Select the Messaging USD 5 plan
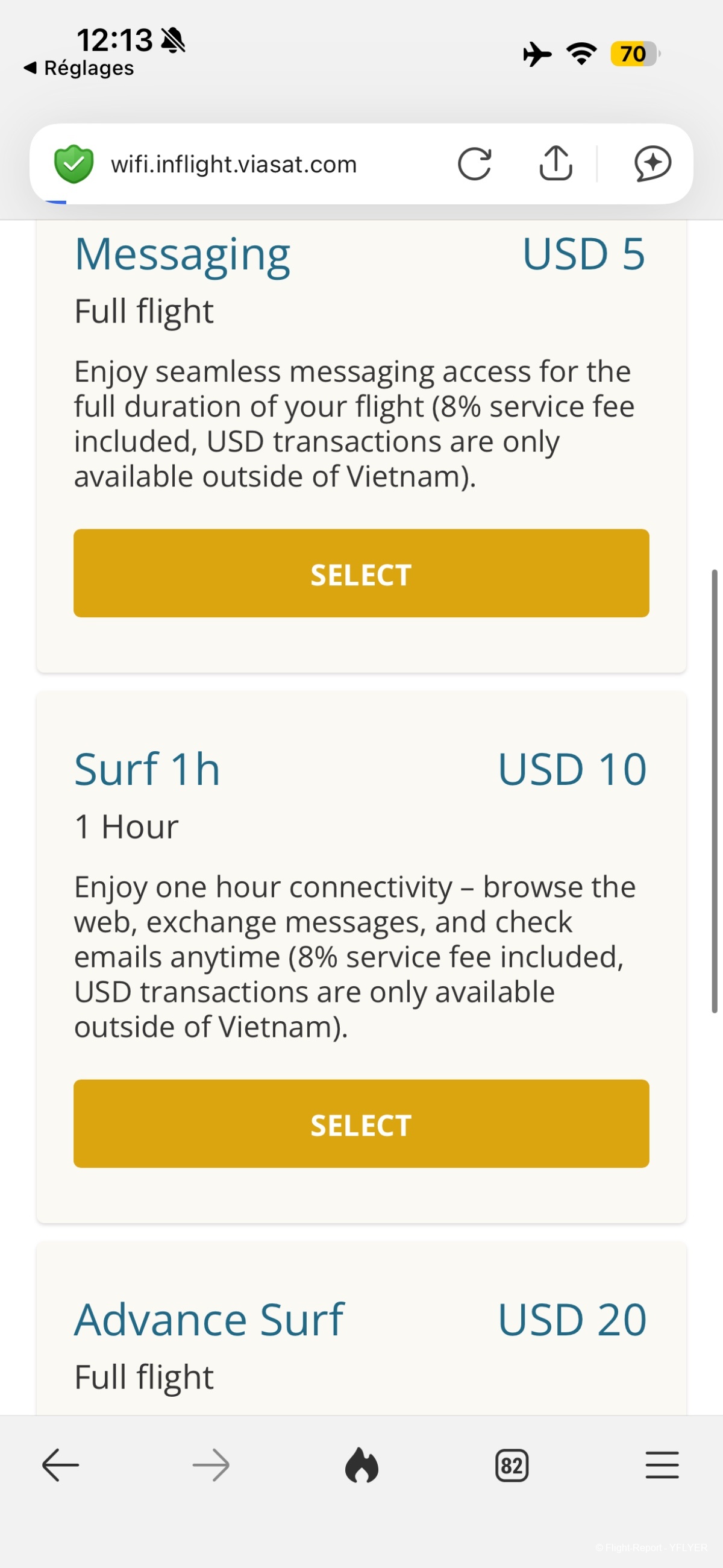Image resolution: width=723 pixels, height=1568 pixels. click(x=361, y=573)
